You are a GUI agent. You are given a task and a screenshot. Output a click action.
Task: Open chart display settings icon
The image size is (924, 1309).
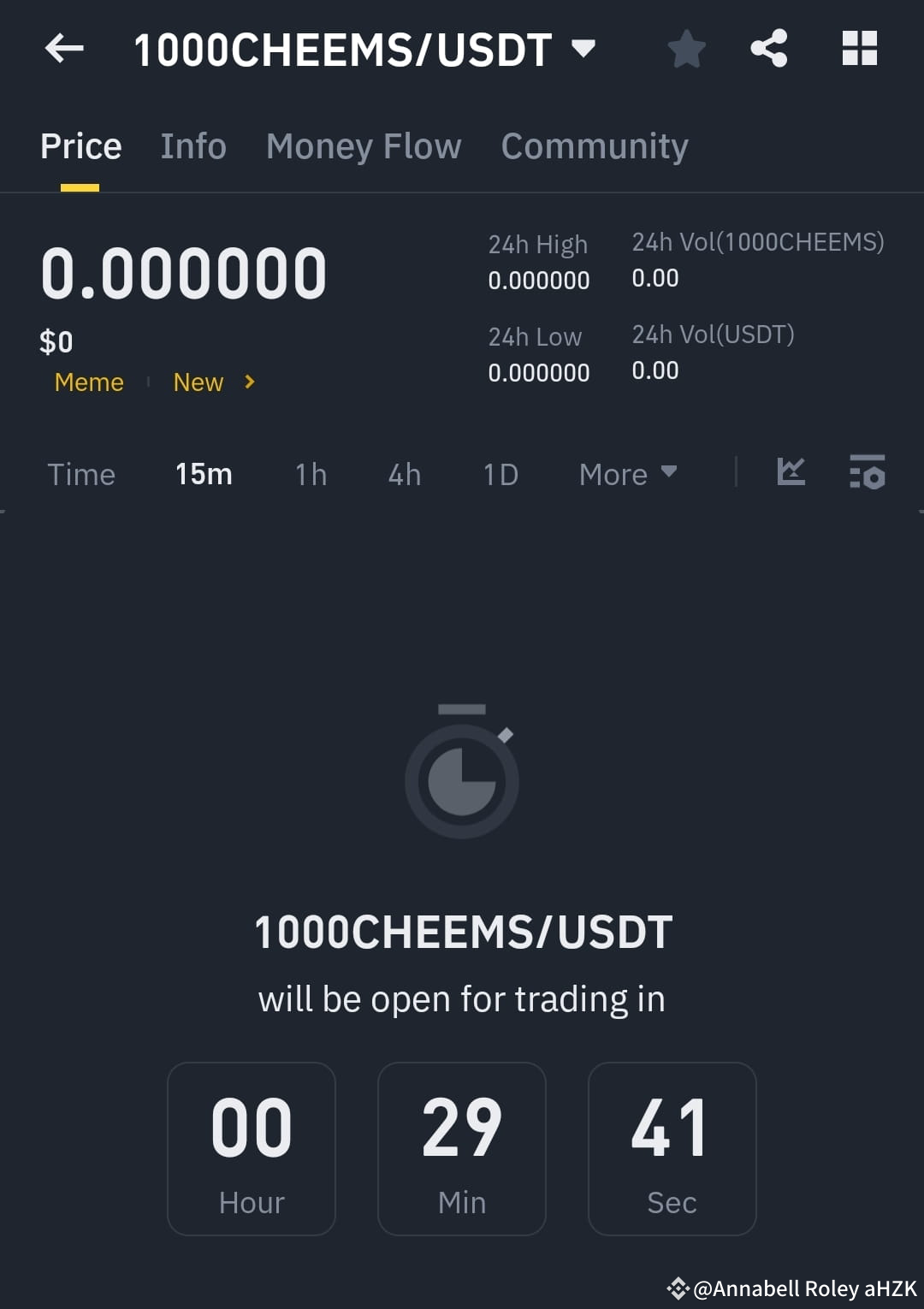pyautogui.click(x=867, y=472)
